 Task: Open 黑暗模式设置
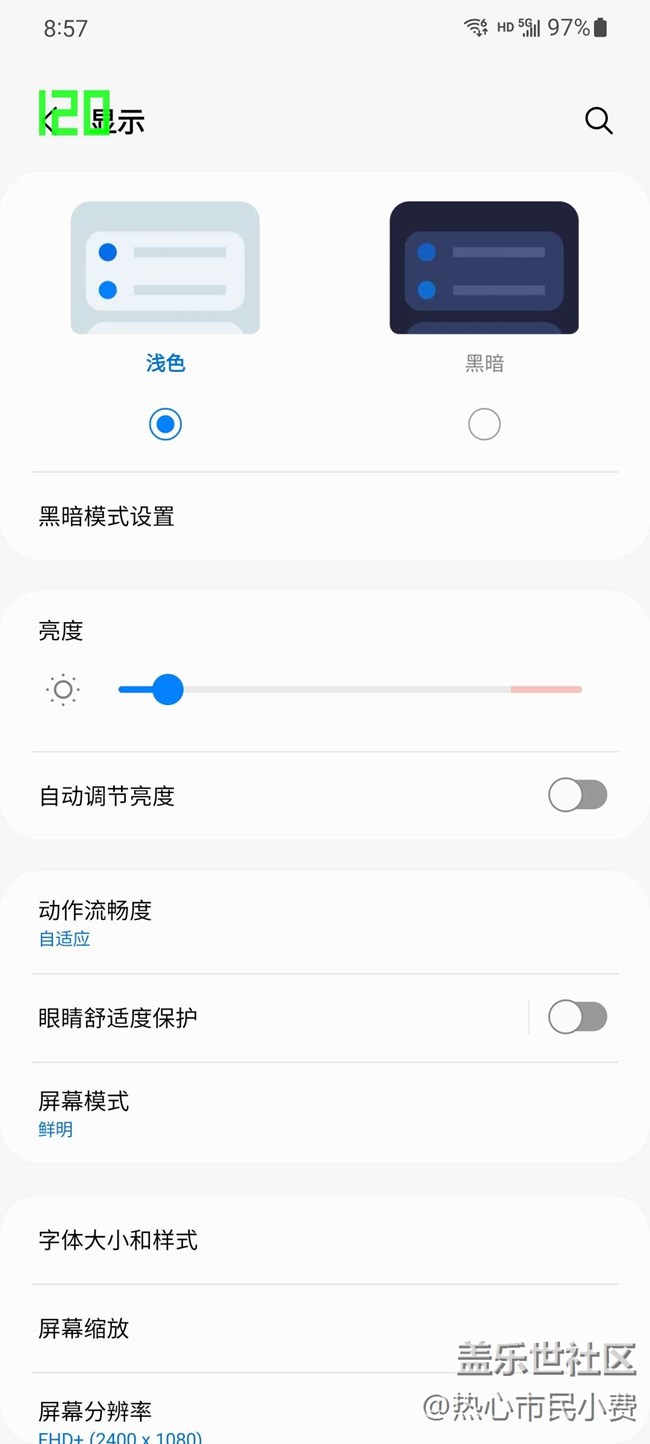325,516
